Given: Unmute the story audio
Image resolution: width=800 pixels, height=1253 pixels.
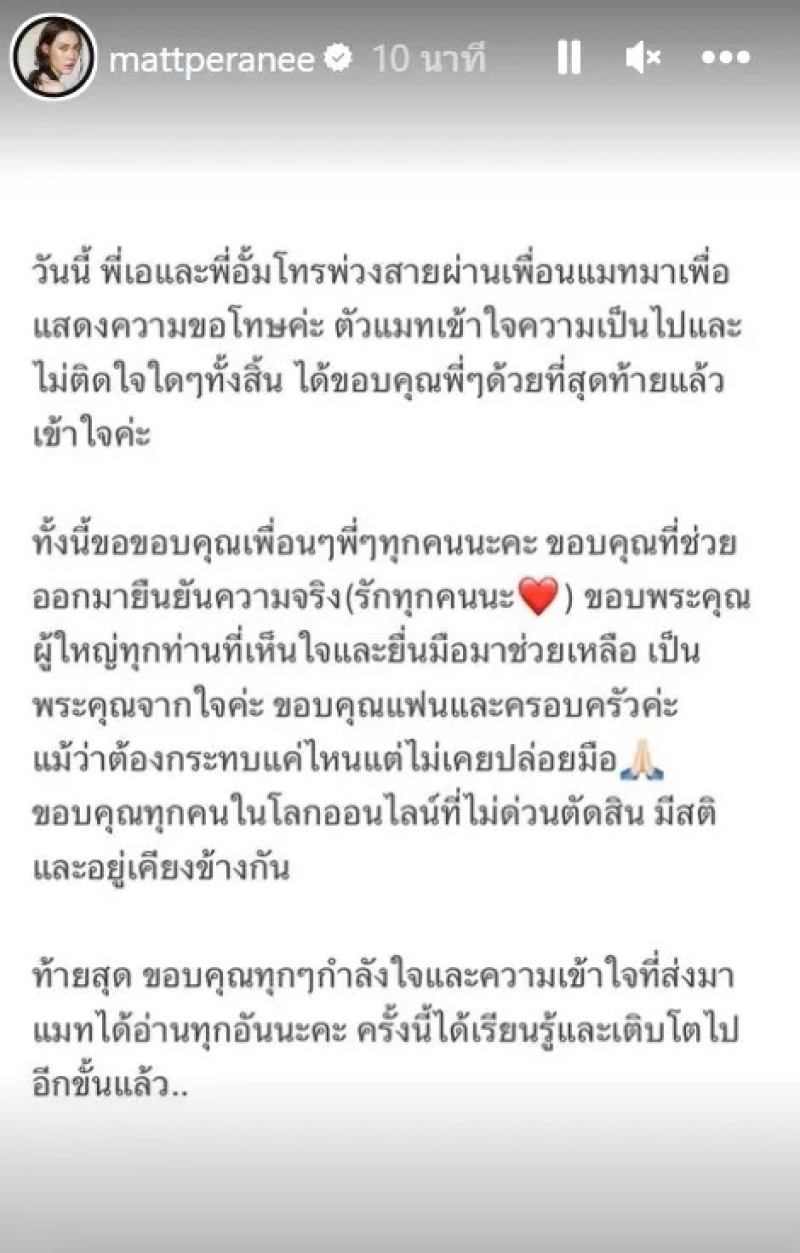Looking at the screenshot, I should [x=643, y=60].
